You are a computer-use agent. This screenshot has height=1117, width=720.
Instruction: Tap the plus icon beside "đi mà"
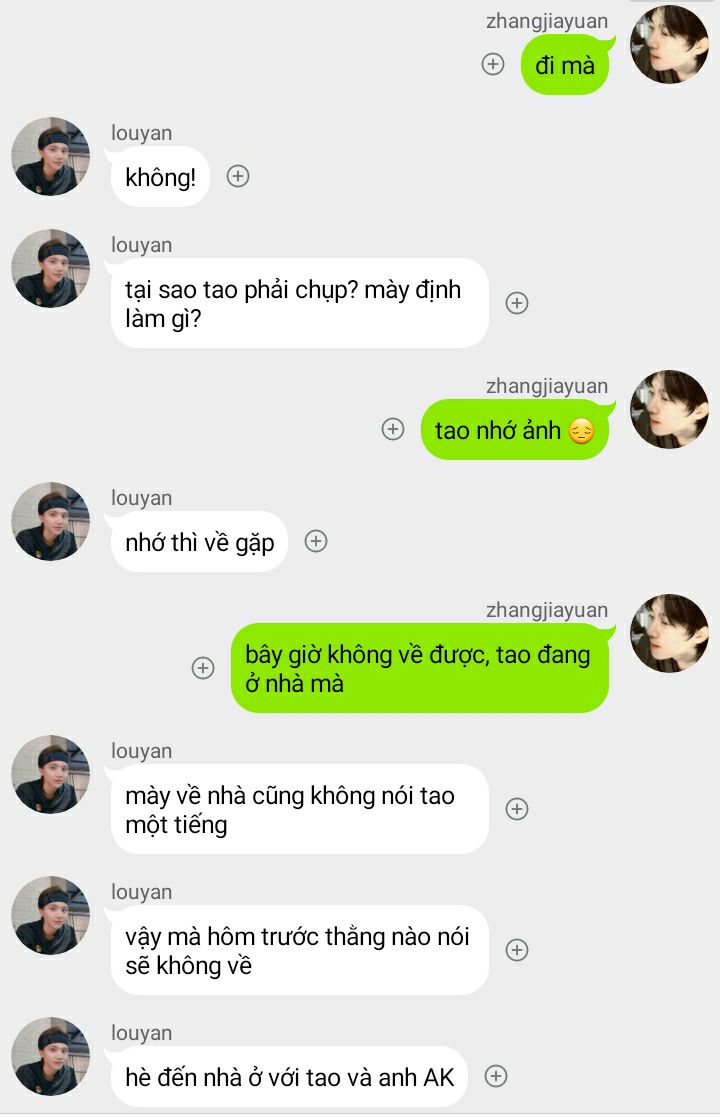pyautogui.click(x=493, y=64)
